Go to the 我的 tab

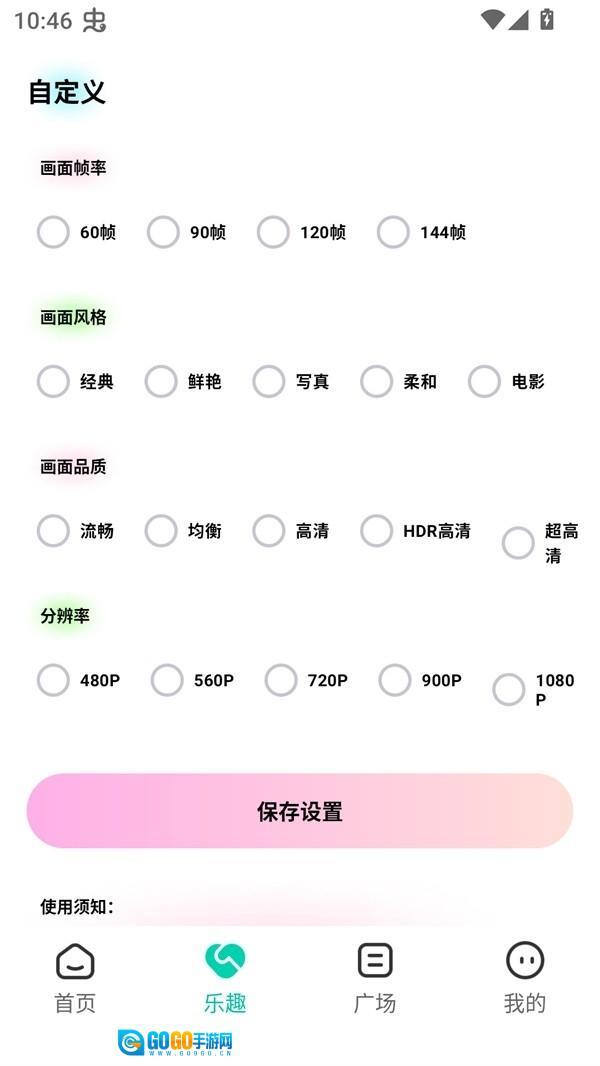tap(524, 978)
